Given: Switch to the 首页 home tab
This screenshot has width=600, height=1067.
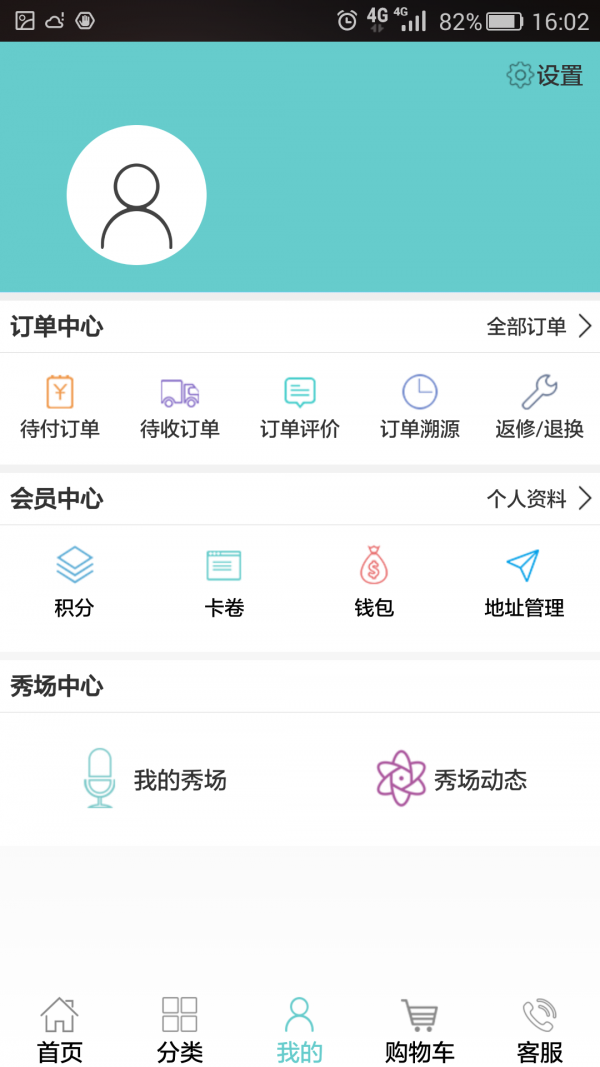Looking at the screenshot, I should click(60, 1030).
